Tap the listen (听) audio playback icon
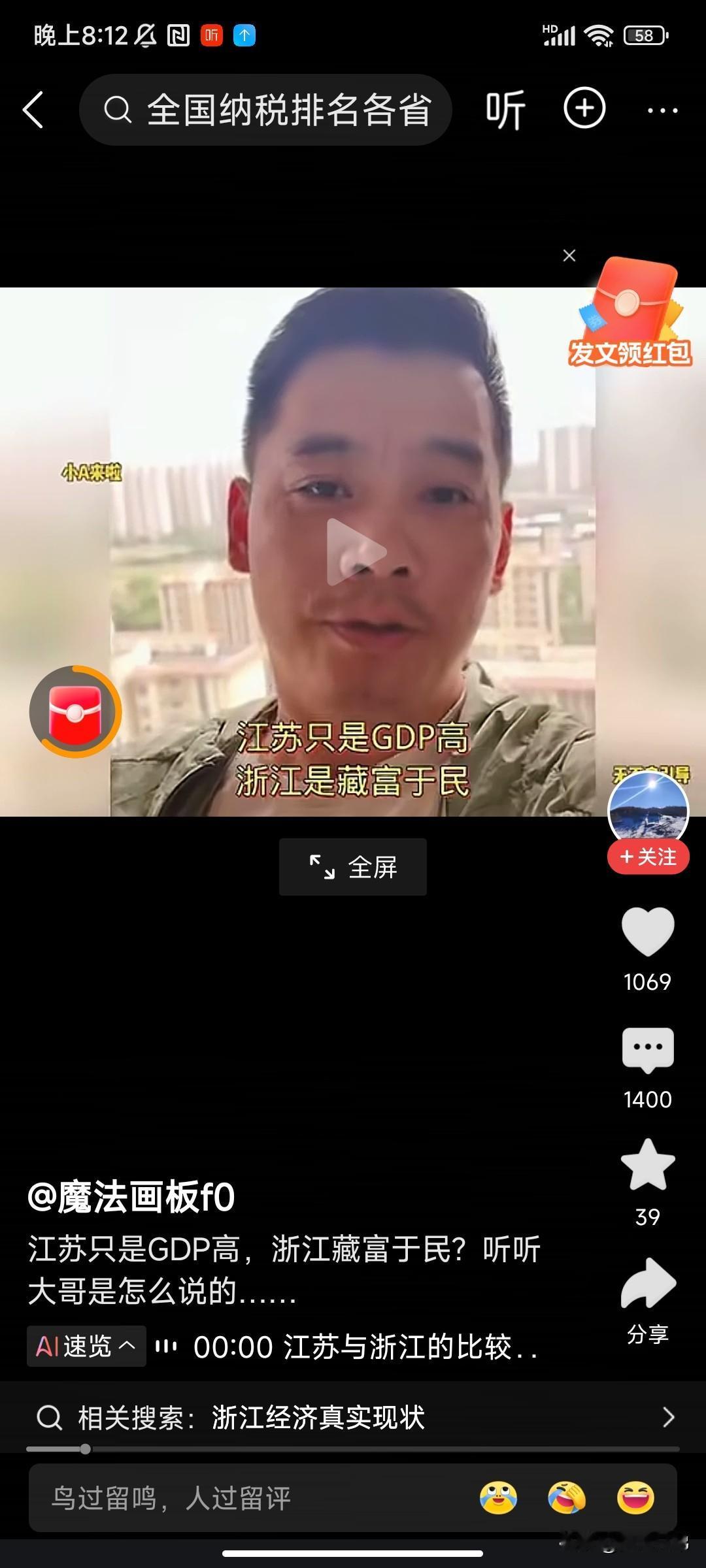Image resolution: width=706 pixels, height=1568 pixels. pyautogui.click(x=504, y=110)
